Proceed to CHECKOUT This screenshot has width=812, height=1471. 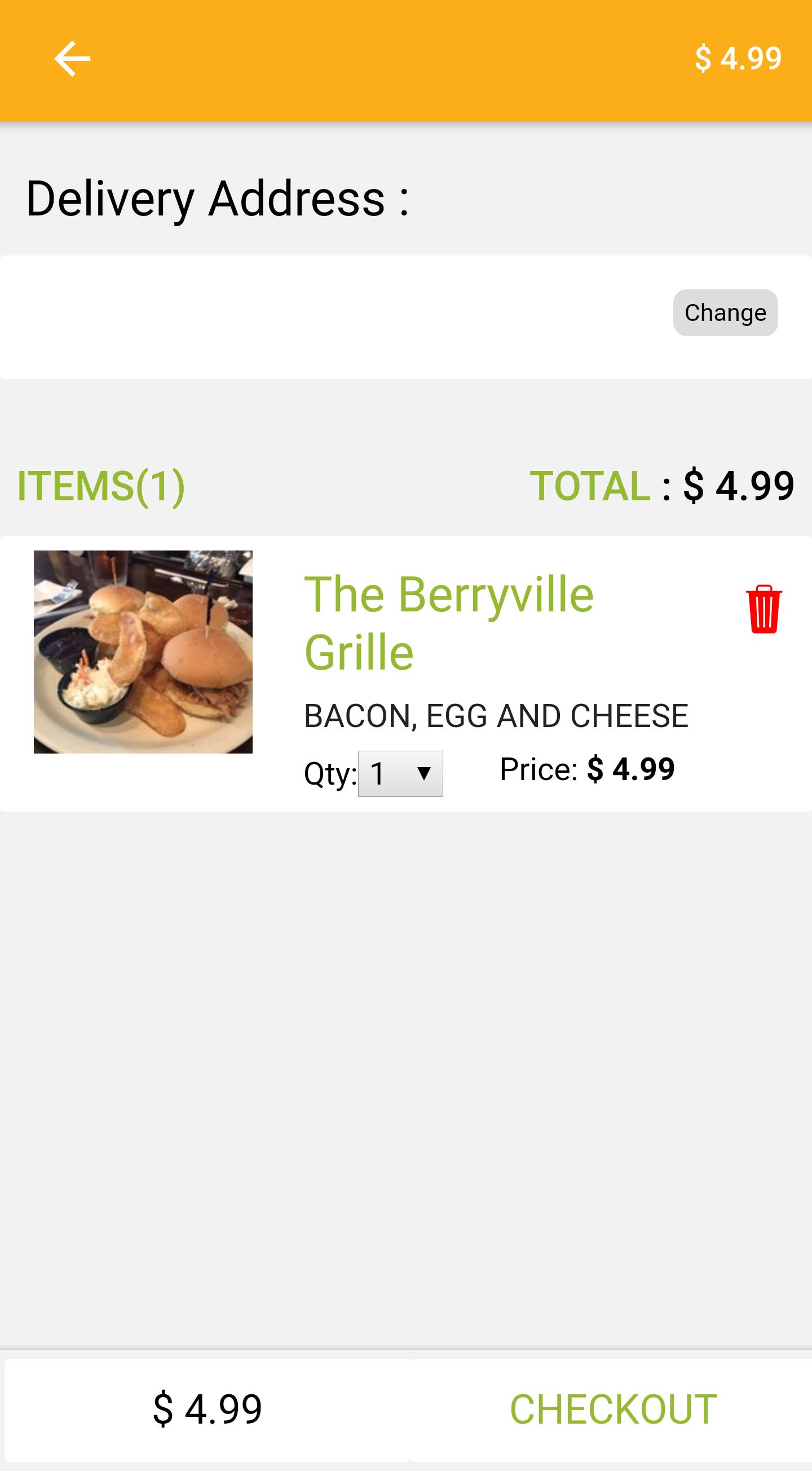click(613, 1410)
